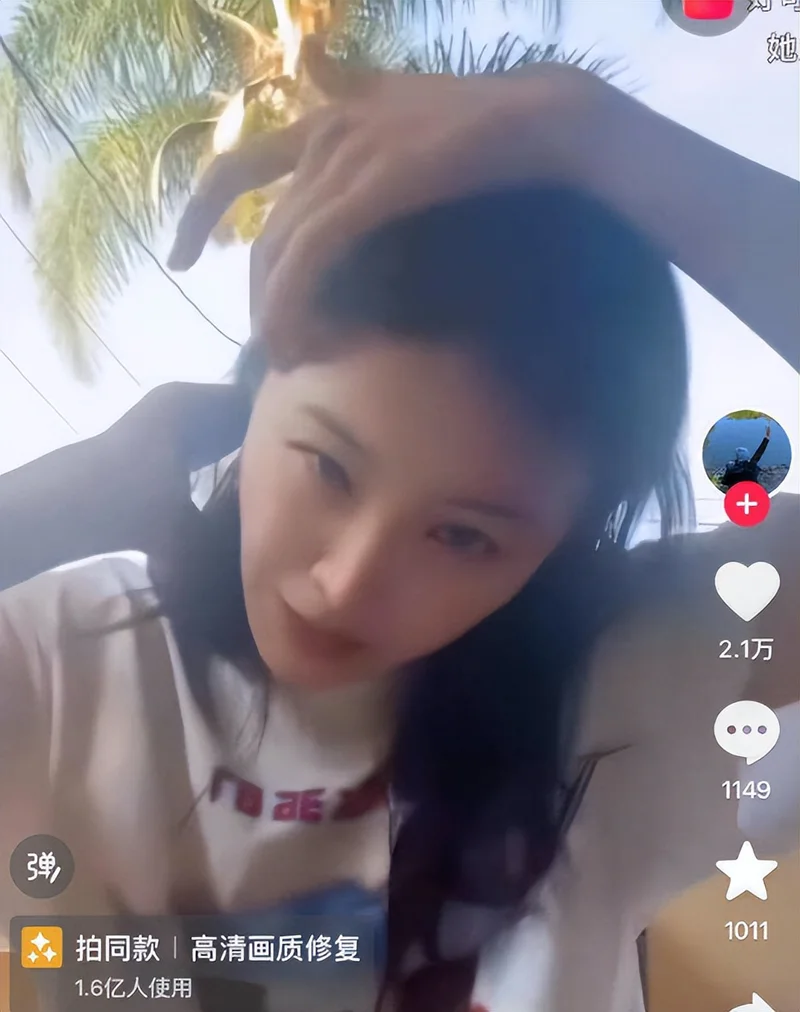The height and width of the screenshot is (1012, 800).
Task: Toggle the 弹 danmaku comments button
Action: [x=42, y=866]
